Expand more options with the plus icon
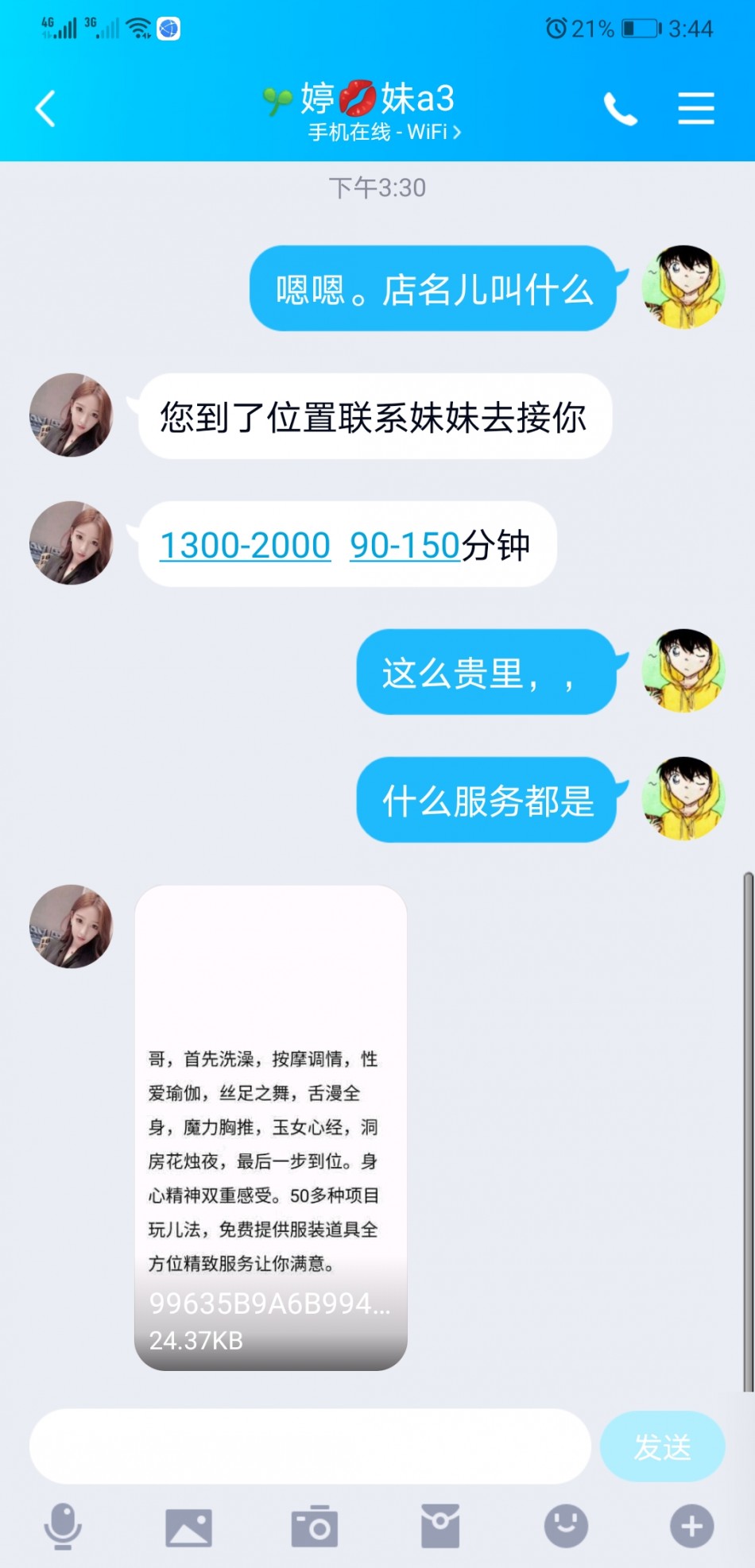 pos(691,1526)
